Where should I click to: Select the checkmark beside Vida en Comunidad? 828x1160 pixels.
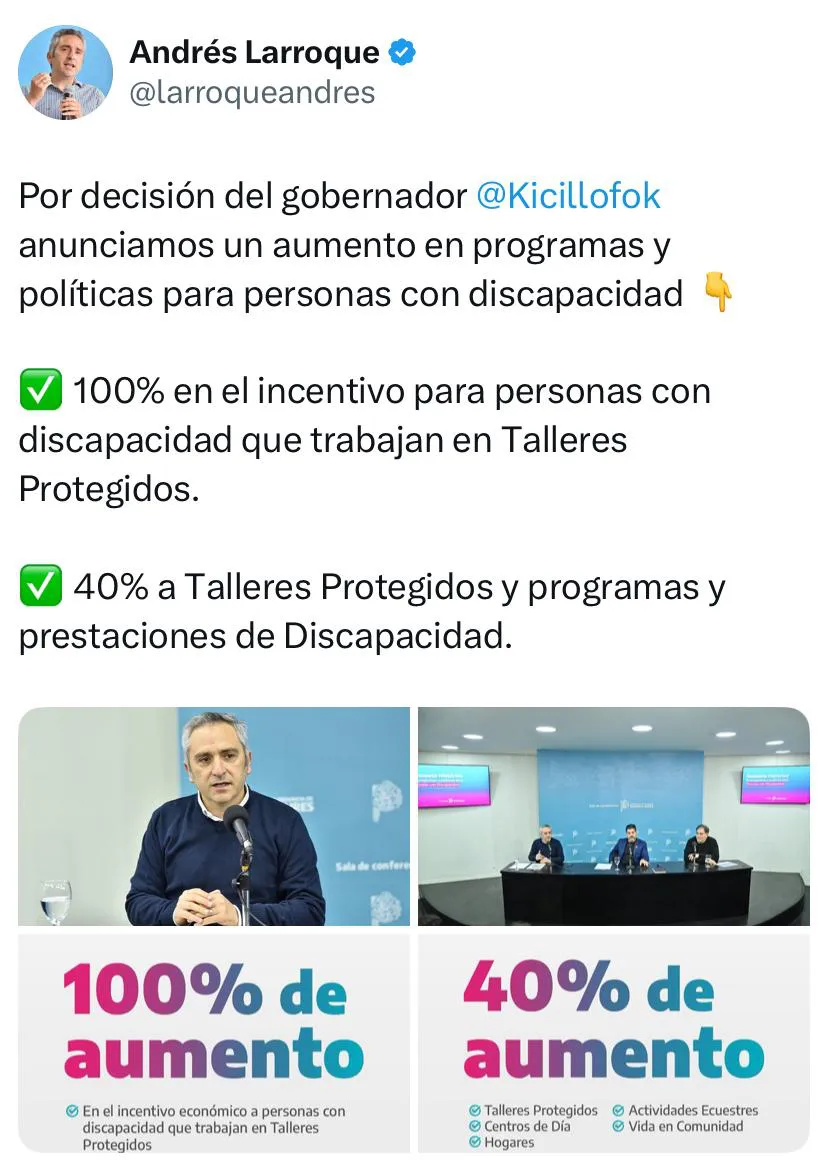click(x=618, y=1127)
